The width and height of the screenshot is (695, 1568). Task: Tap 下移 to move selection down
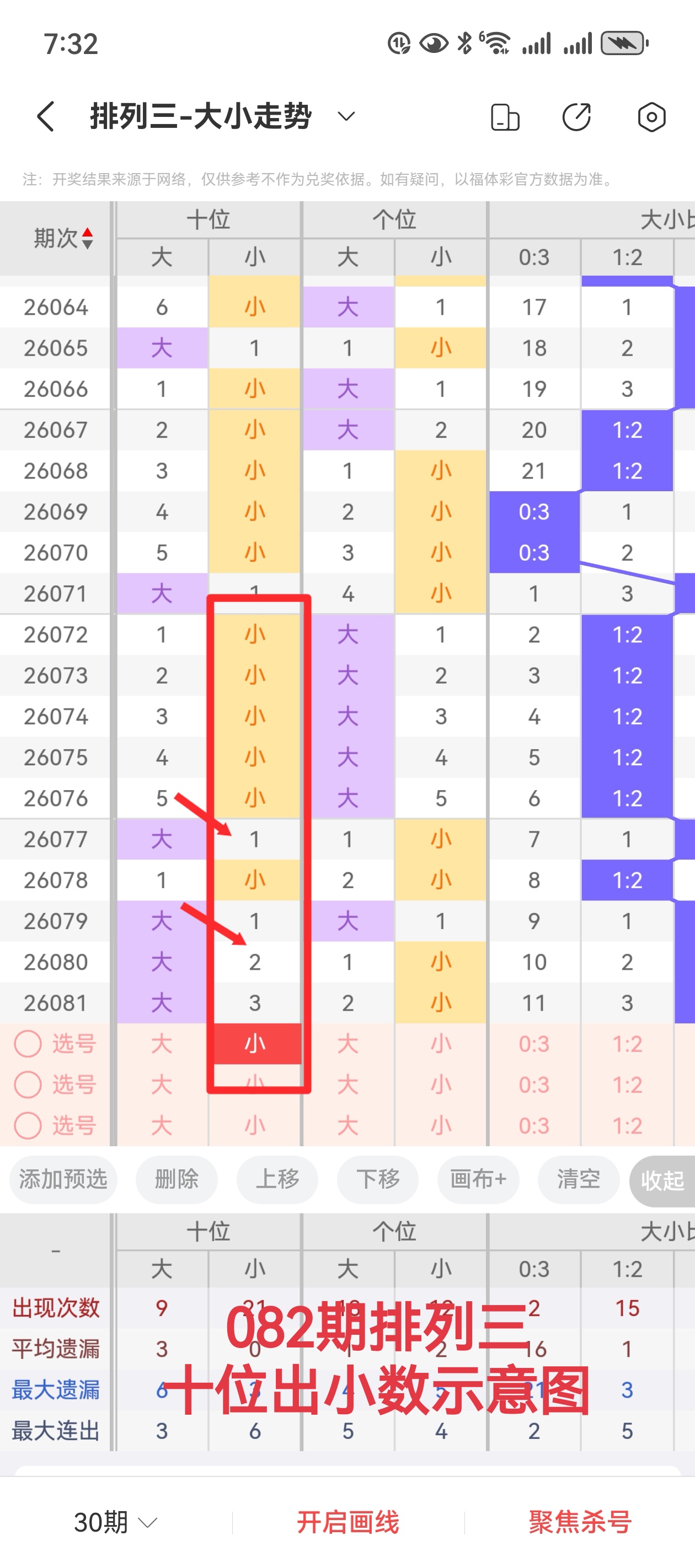(378, 1180)
